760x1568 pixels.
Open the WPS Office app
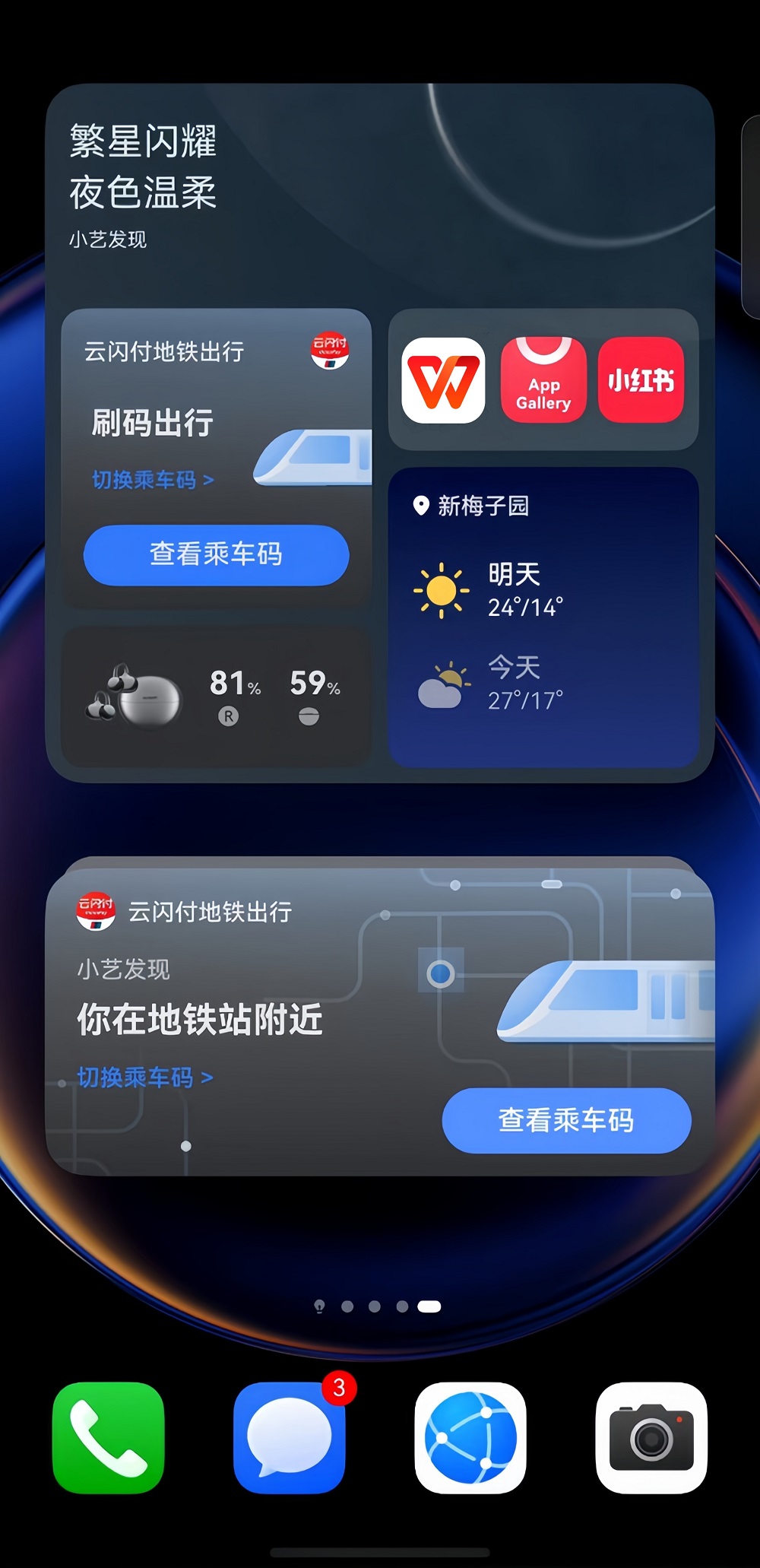[x=443, y=380]
